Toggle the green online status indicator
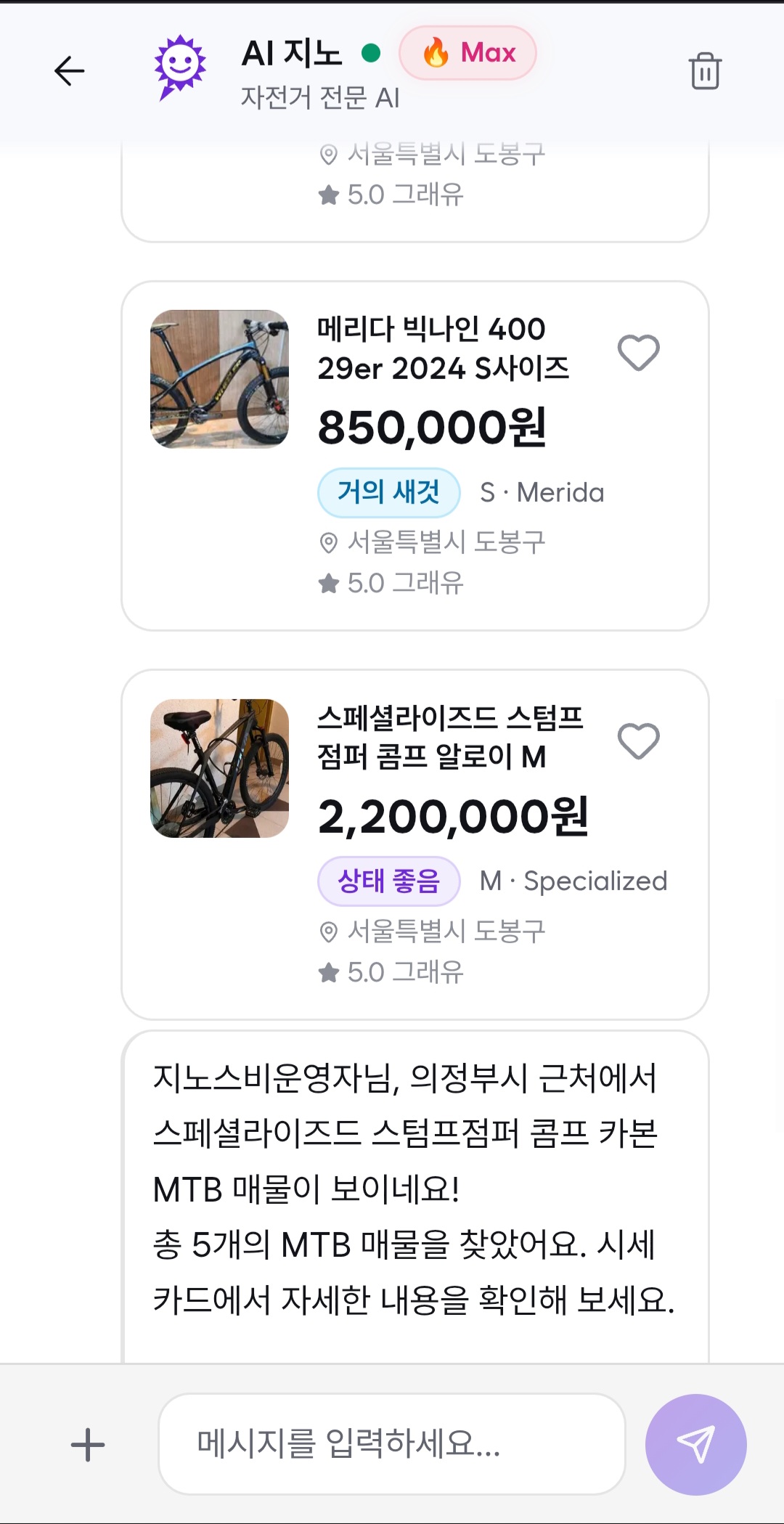784x1524 pixels. click(372, 52)
